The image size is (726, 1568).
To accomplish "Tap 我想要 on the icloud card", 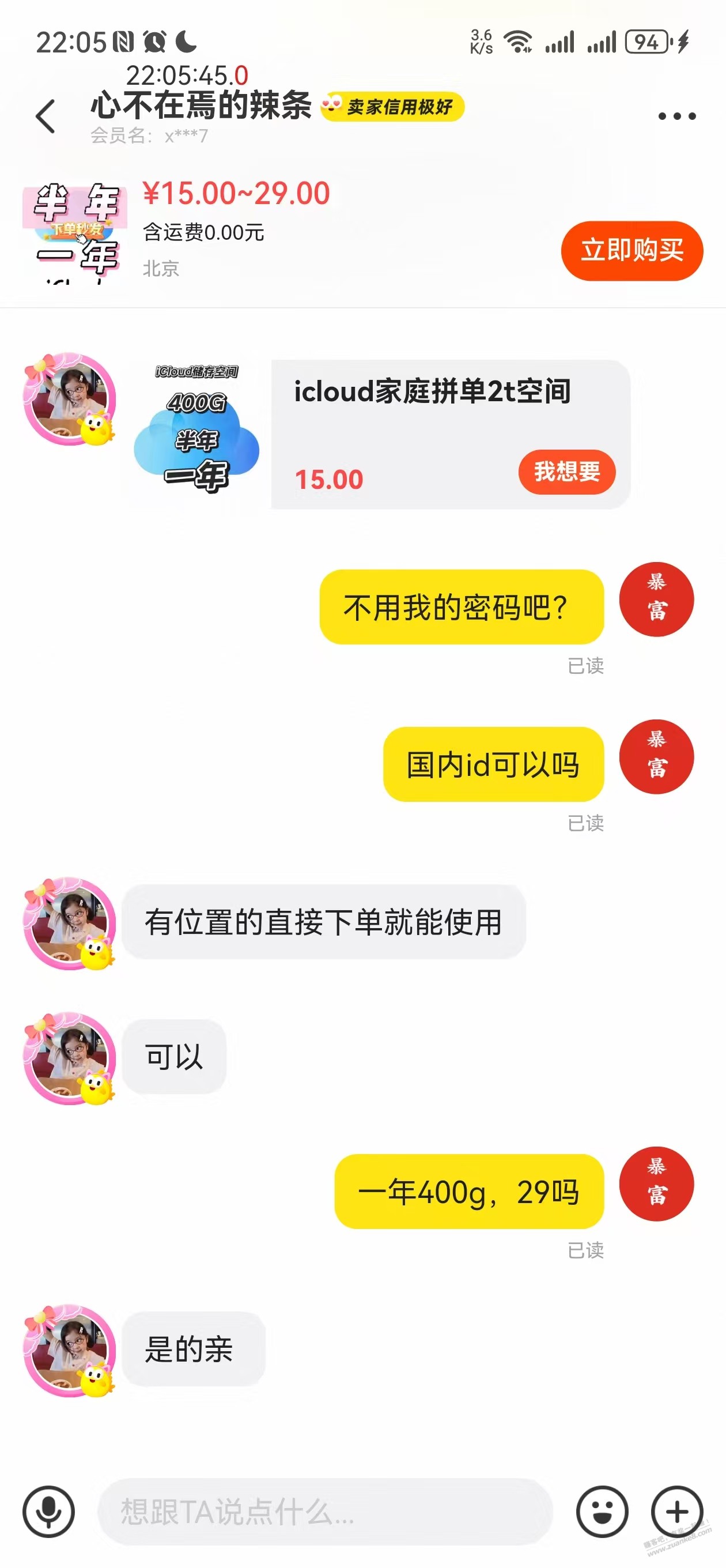I will (566, 472).
